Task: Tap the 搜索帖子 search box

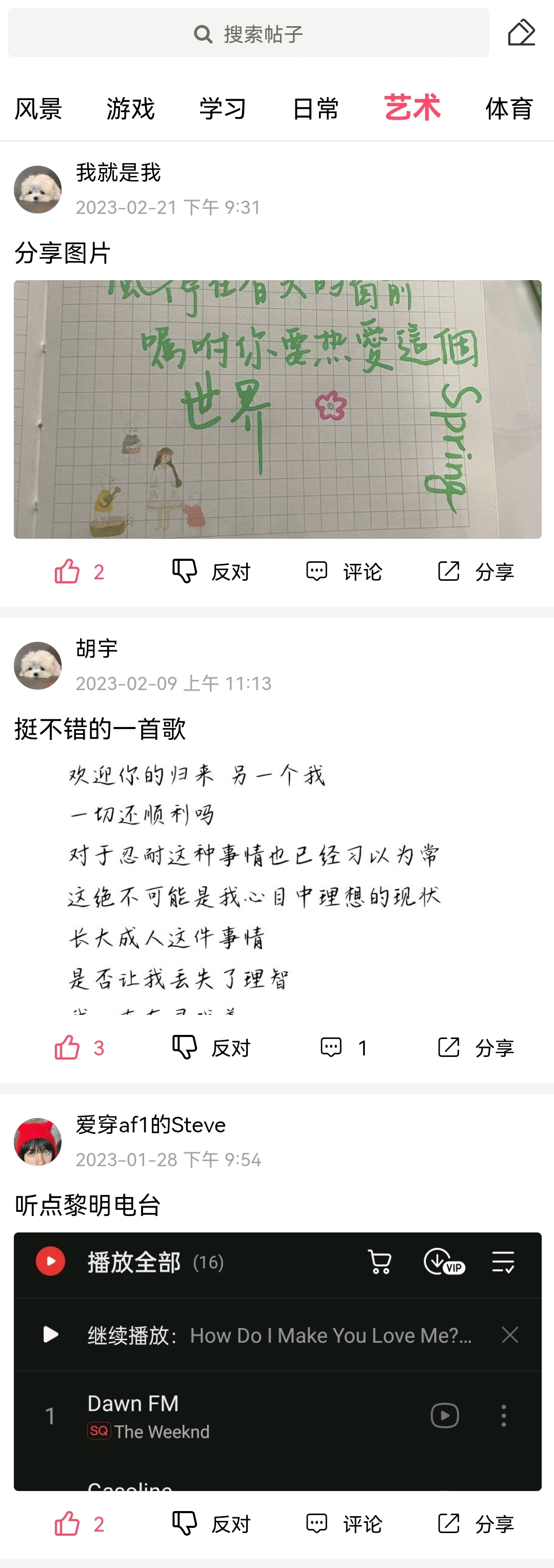Action: [248, 33]
